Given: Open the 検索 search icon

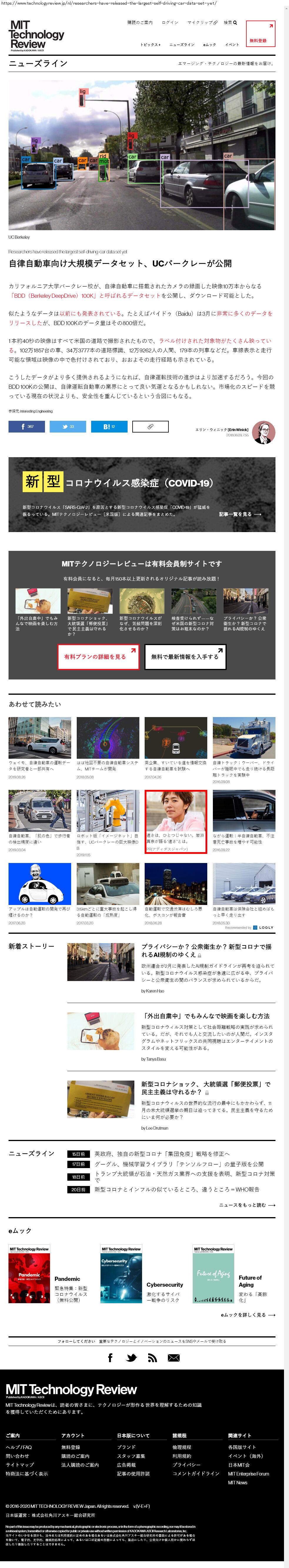Looking at the screenshot, I should coord(230,23).
